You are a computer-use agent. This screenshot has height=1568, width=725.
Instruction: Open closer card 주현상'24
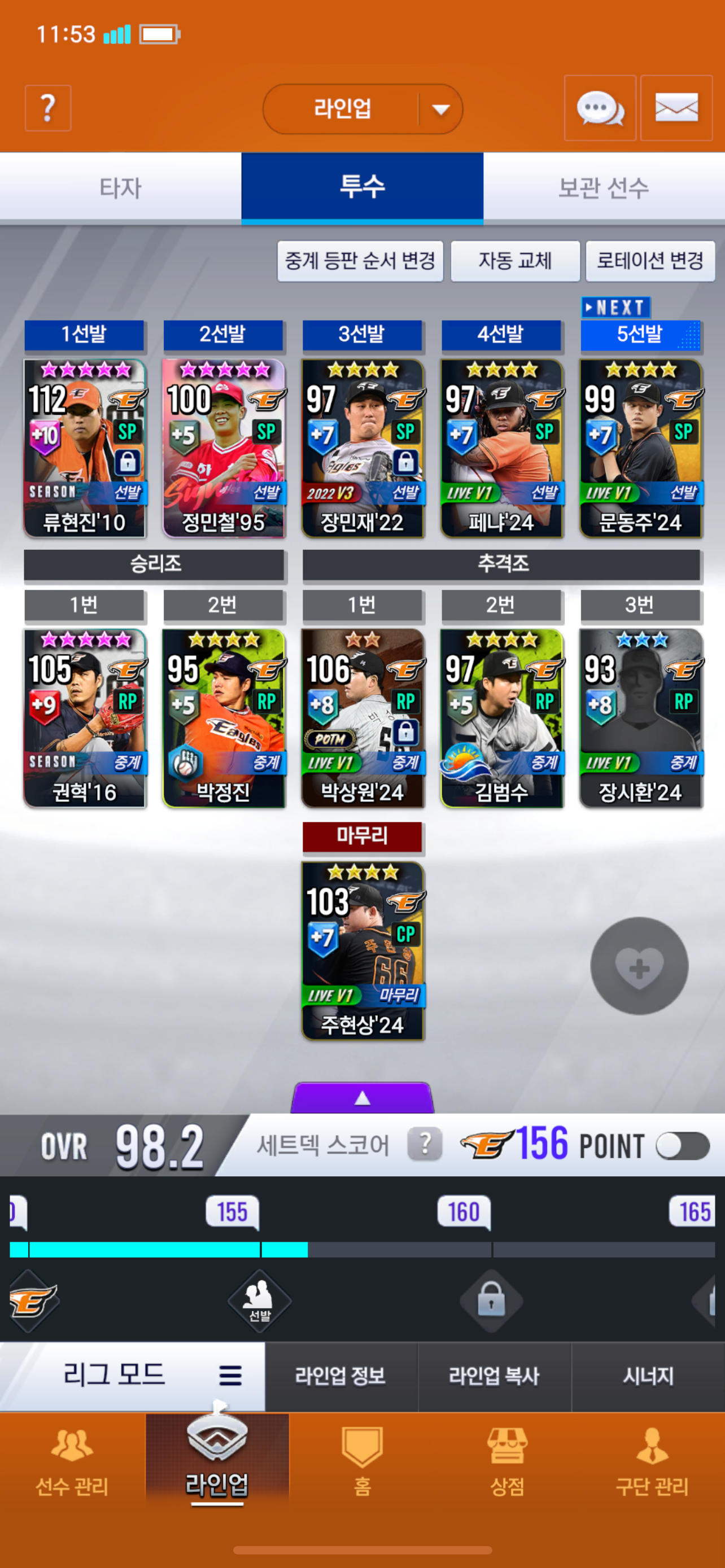[x=363, y=951]
